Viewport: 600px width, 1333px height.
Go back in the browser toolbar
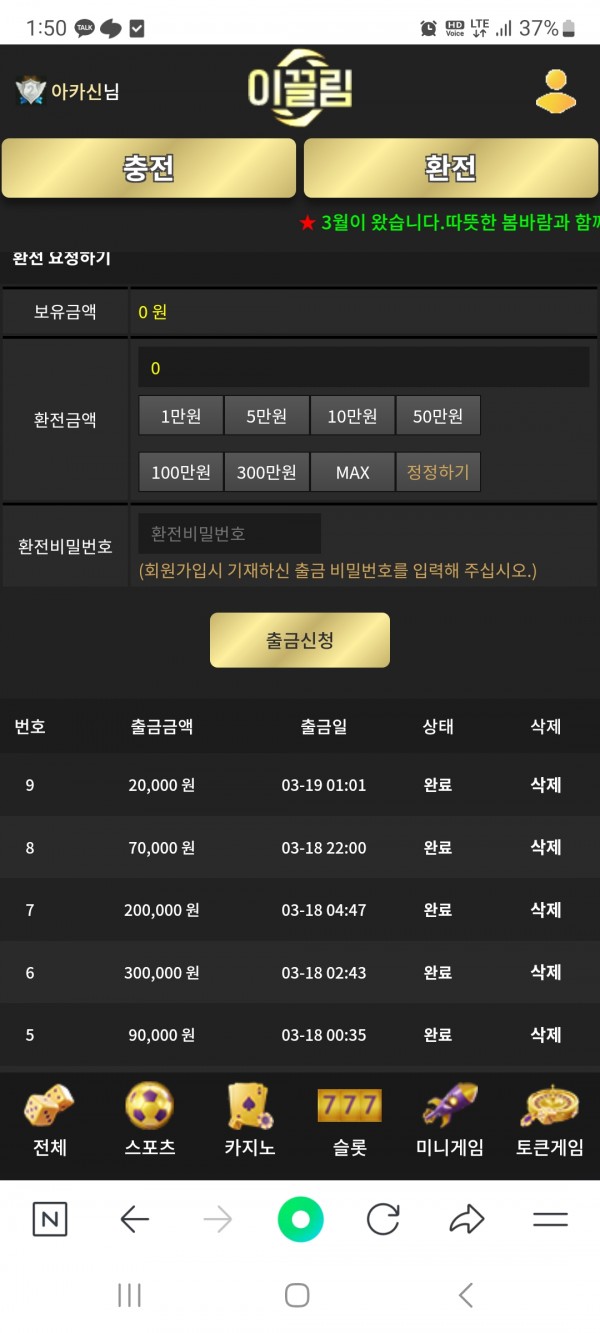[134, 1219]
